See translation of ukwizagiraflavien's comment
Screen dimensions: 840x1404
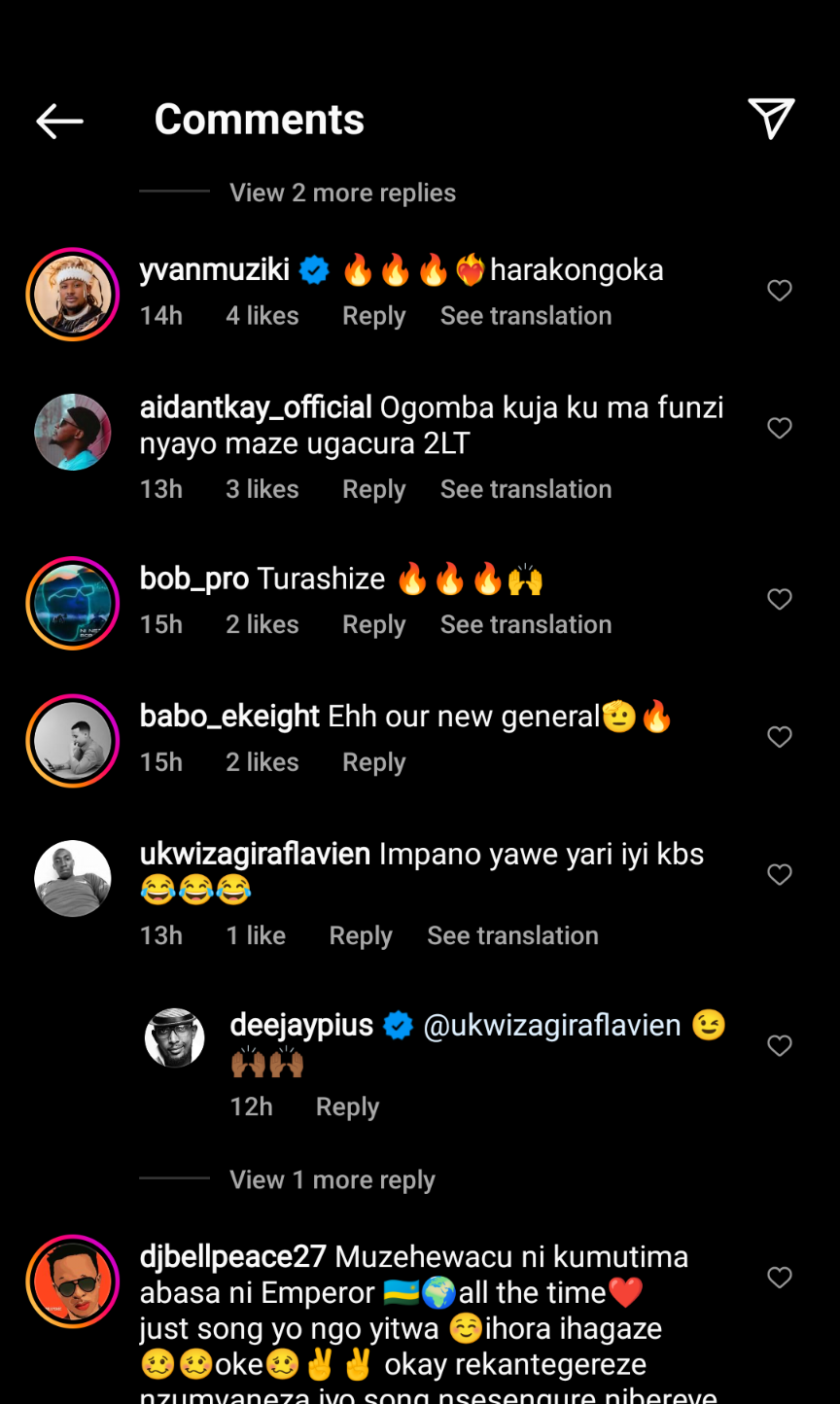tap(512, 935)
